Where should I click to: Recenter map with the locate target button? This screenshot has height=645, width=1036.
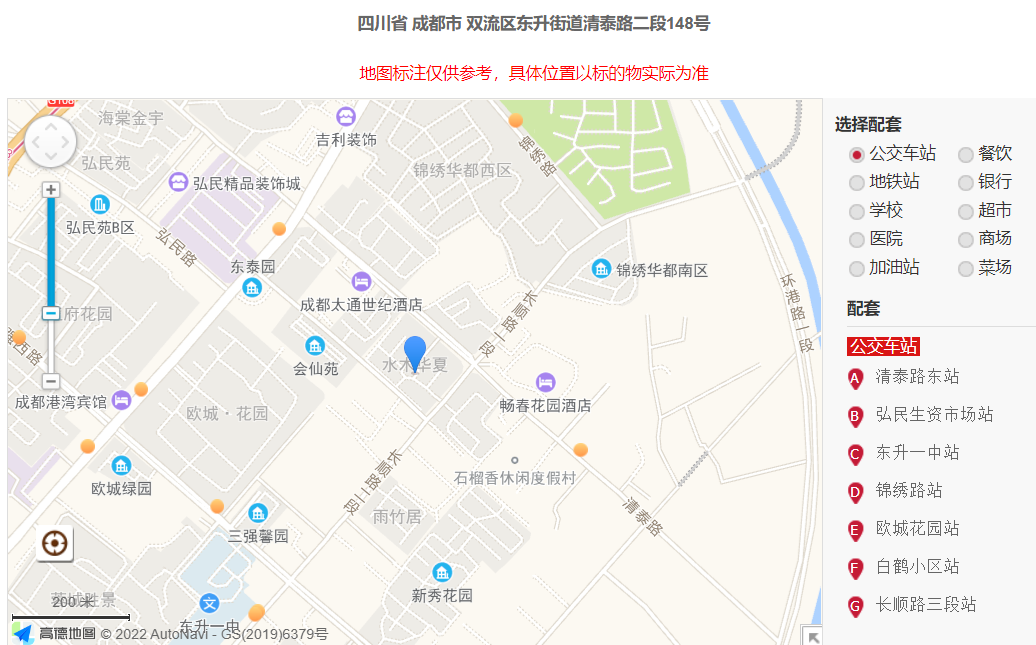click(55, 544)
